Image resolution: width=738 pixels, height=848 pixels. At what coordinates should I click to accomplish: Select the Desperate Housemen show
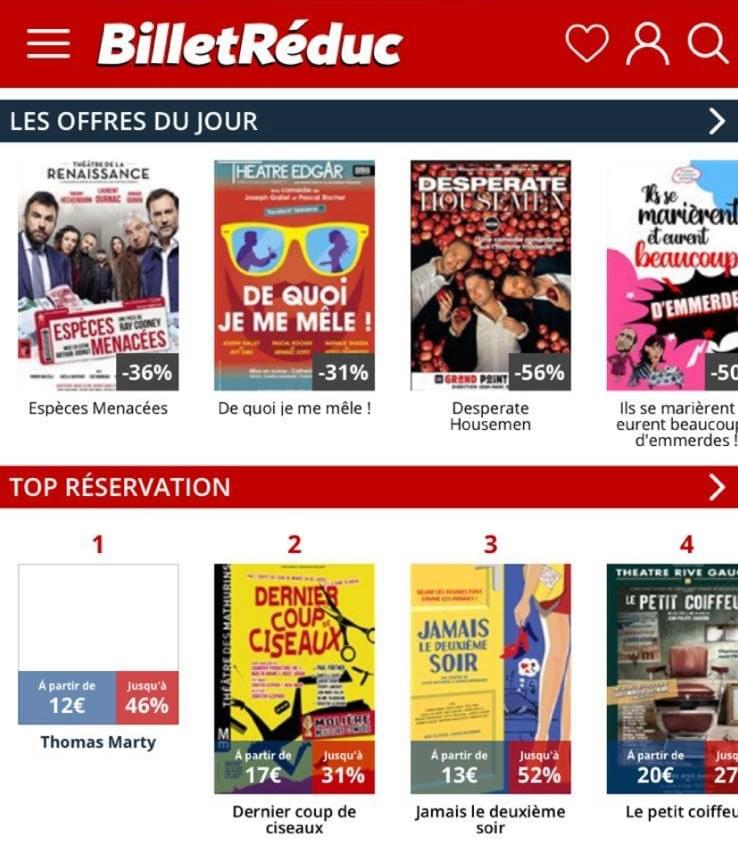tap(490, 275)
